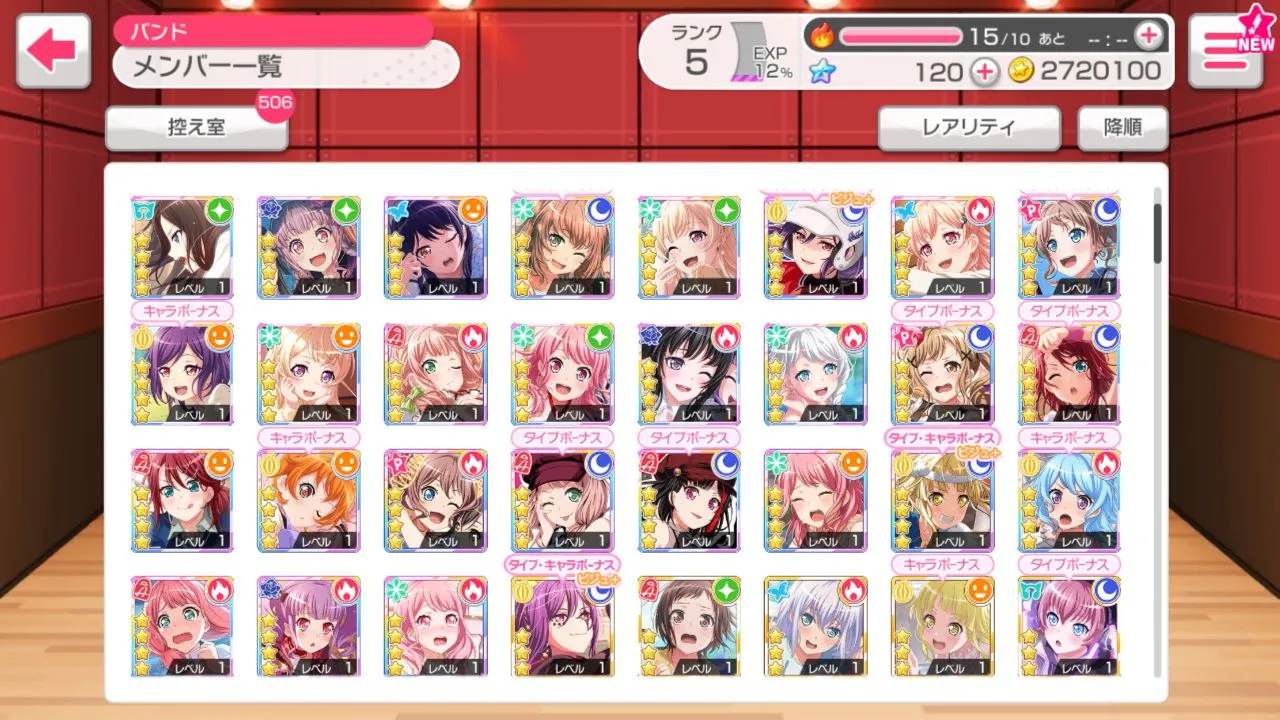Choose the first card with long dark hair
The height and width of the screenshot is (720, 1280).
point(182,248)
